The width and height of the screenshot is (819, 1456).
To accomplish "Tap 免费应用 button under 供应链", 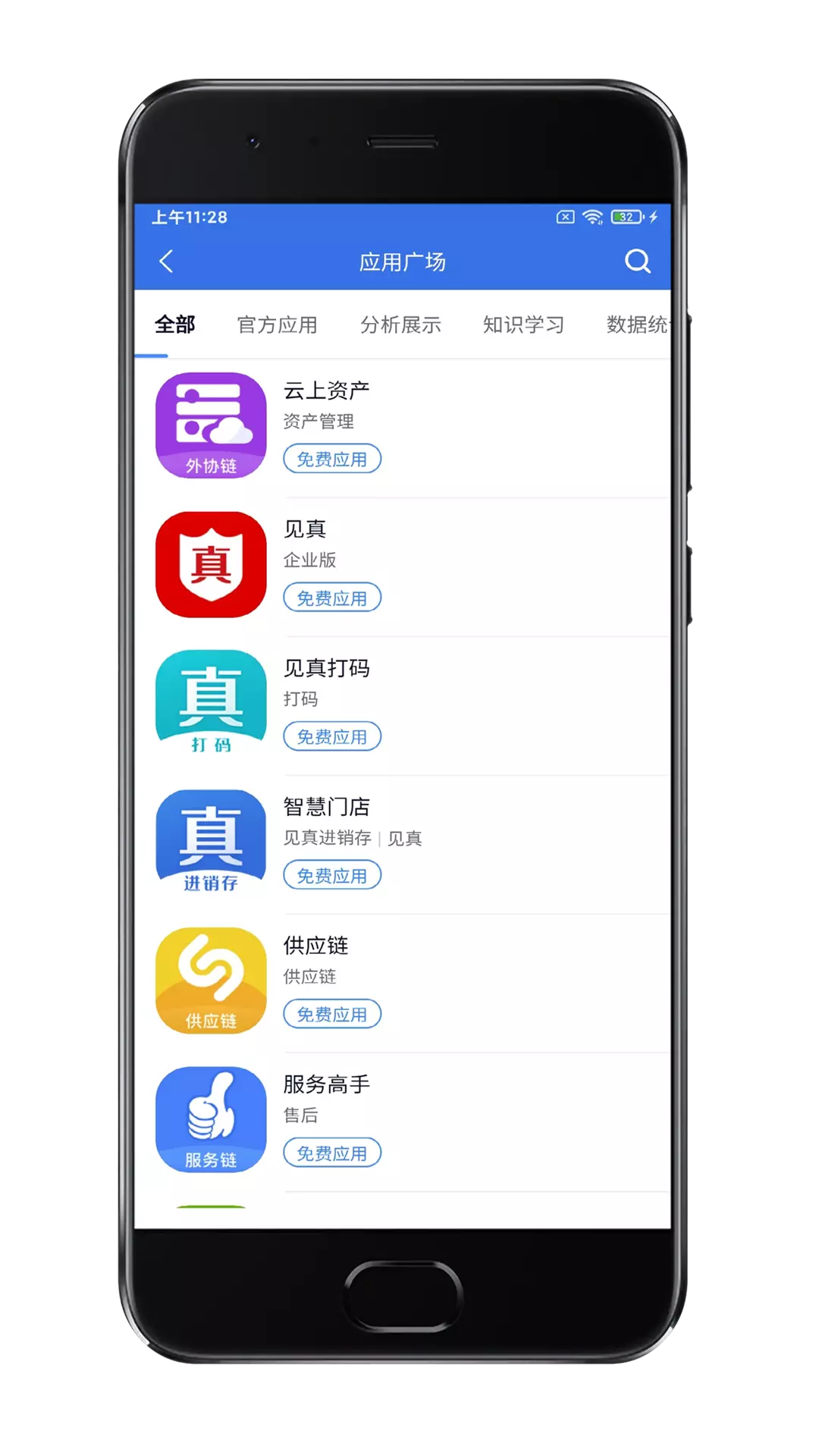I will (x=332, y=1014).
